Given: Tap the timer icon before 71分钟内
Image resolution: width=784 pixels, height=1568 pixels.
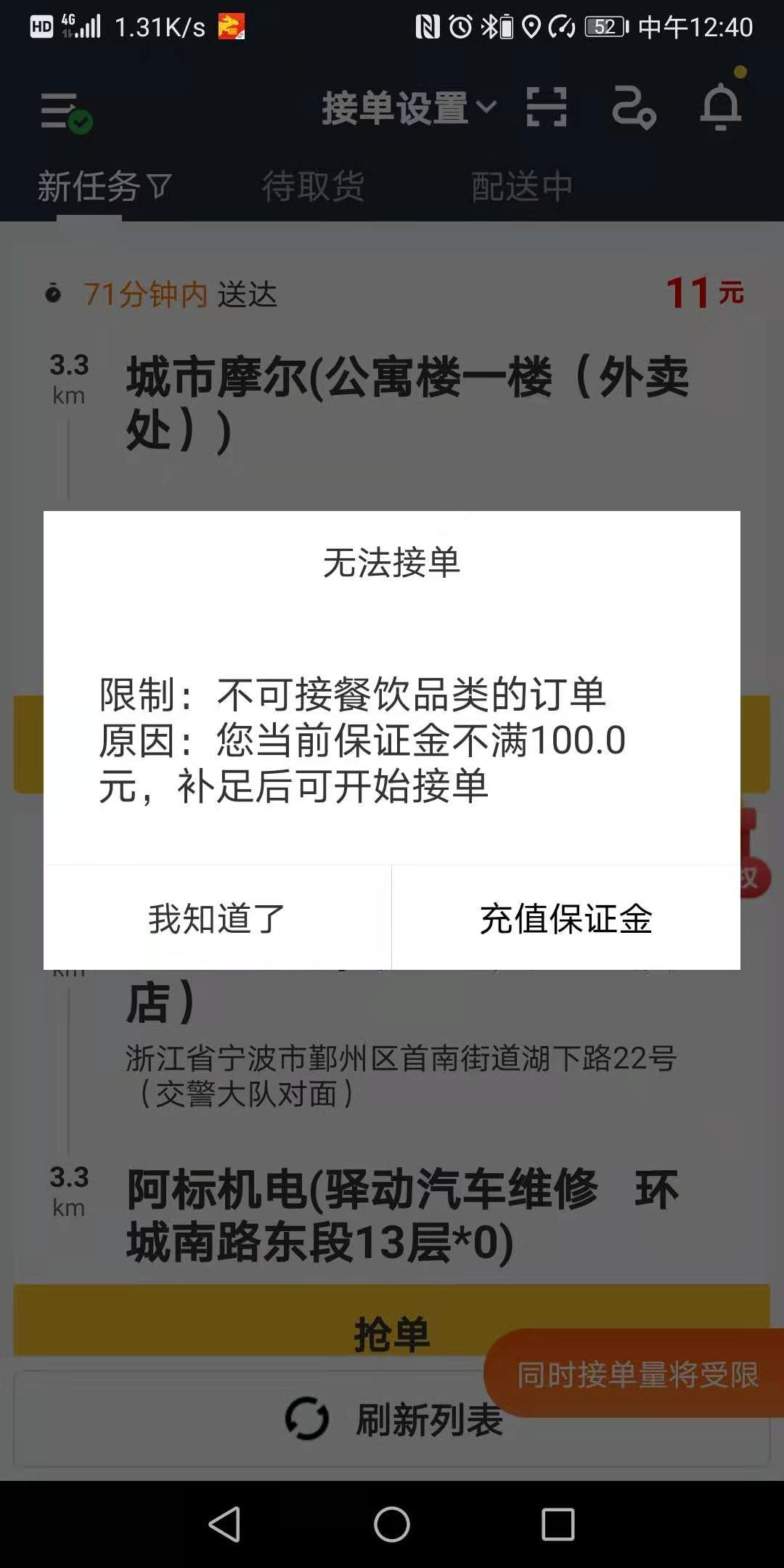Looking at the screenshot, I should pyautogui.click(x=53, y=294).
